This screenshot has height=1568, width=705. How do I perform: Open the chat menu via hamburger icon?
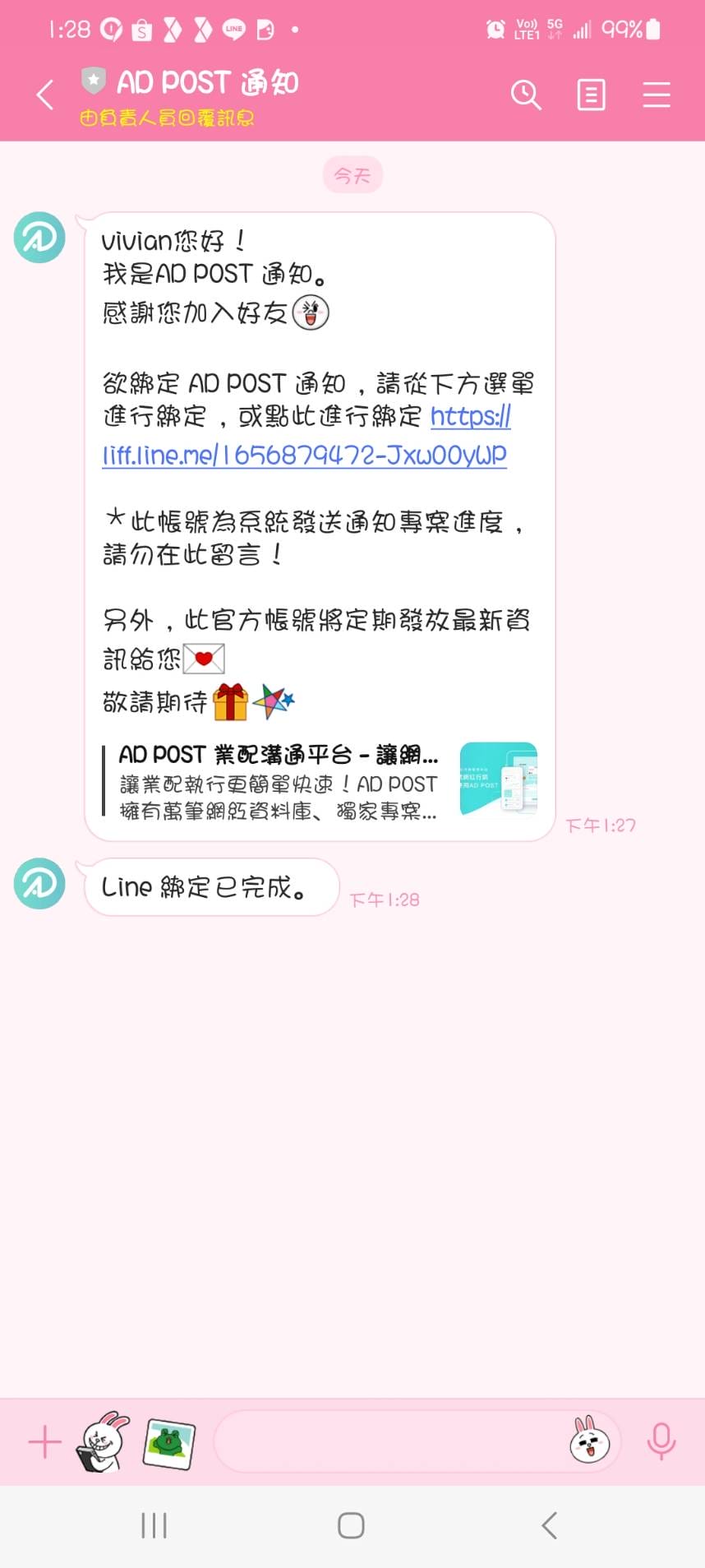(657, 95)
